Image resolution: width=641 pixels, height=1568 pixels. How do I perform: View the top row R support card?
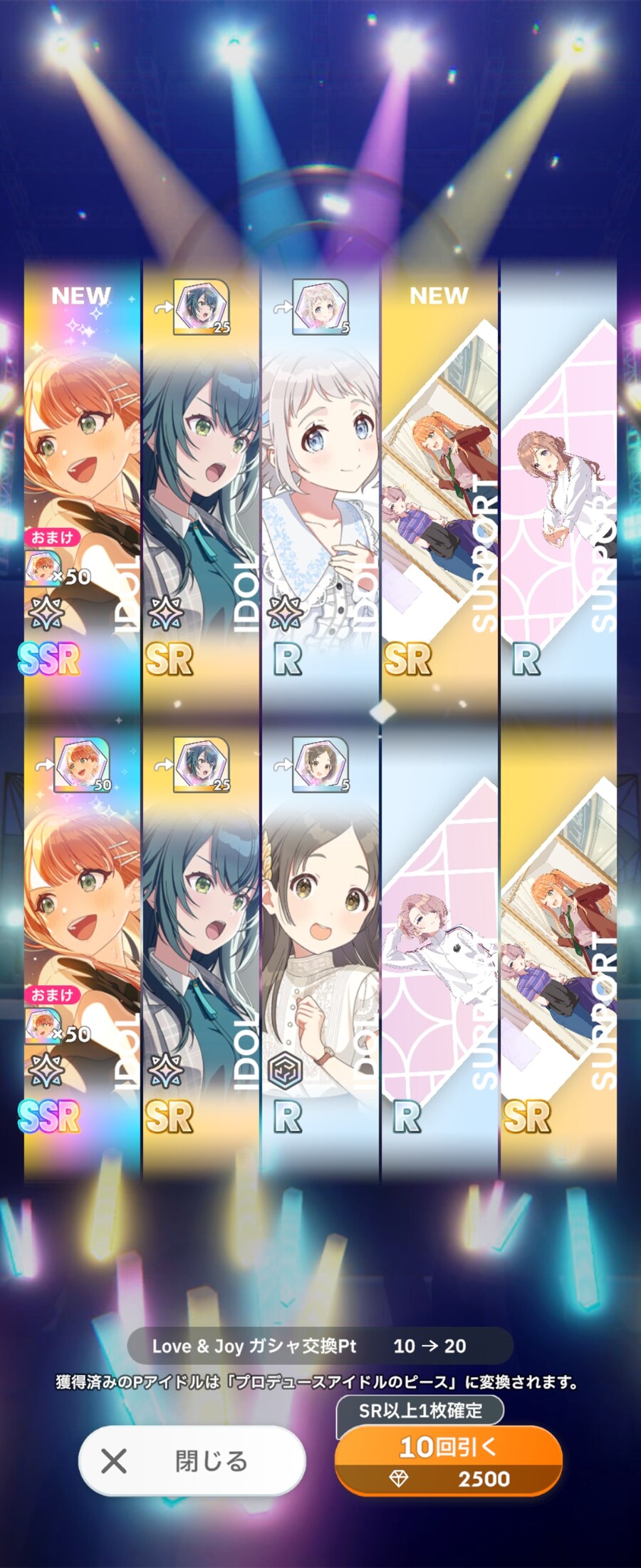pyautogui.click(x=558, y=485)
